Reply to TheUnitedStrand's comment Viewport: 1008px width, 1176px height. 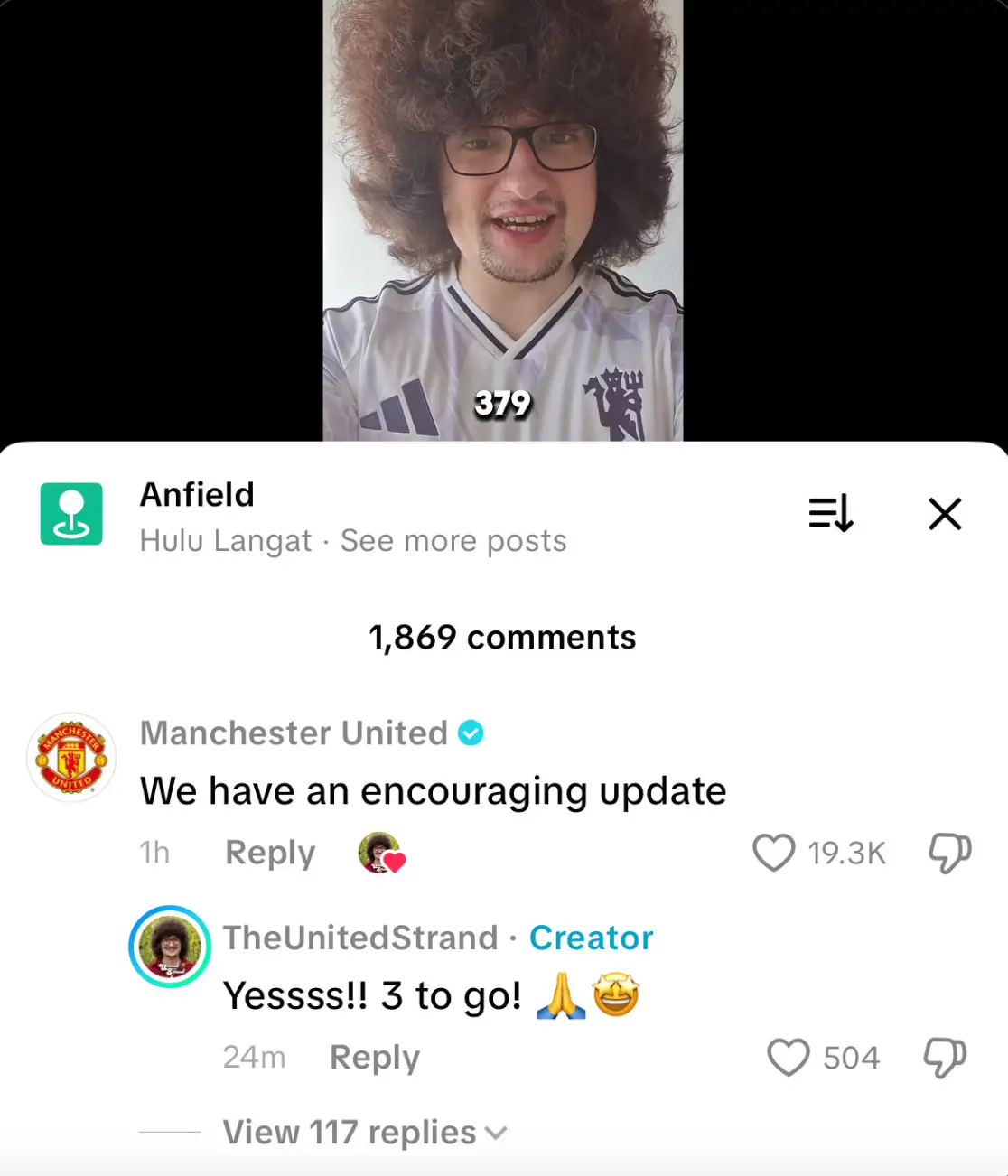(x=374, y=1057)
